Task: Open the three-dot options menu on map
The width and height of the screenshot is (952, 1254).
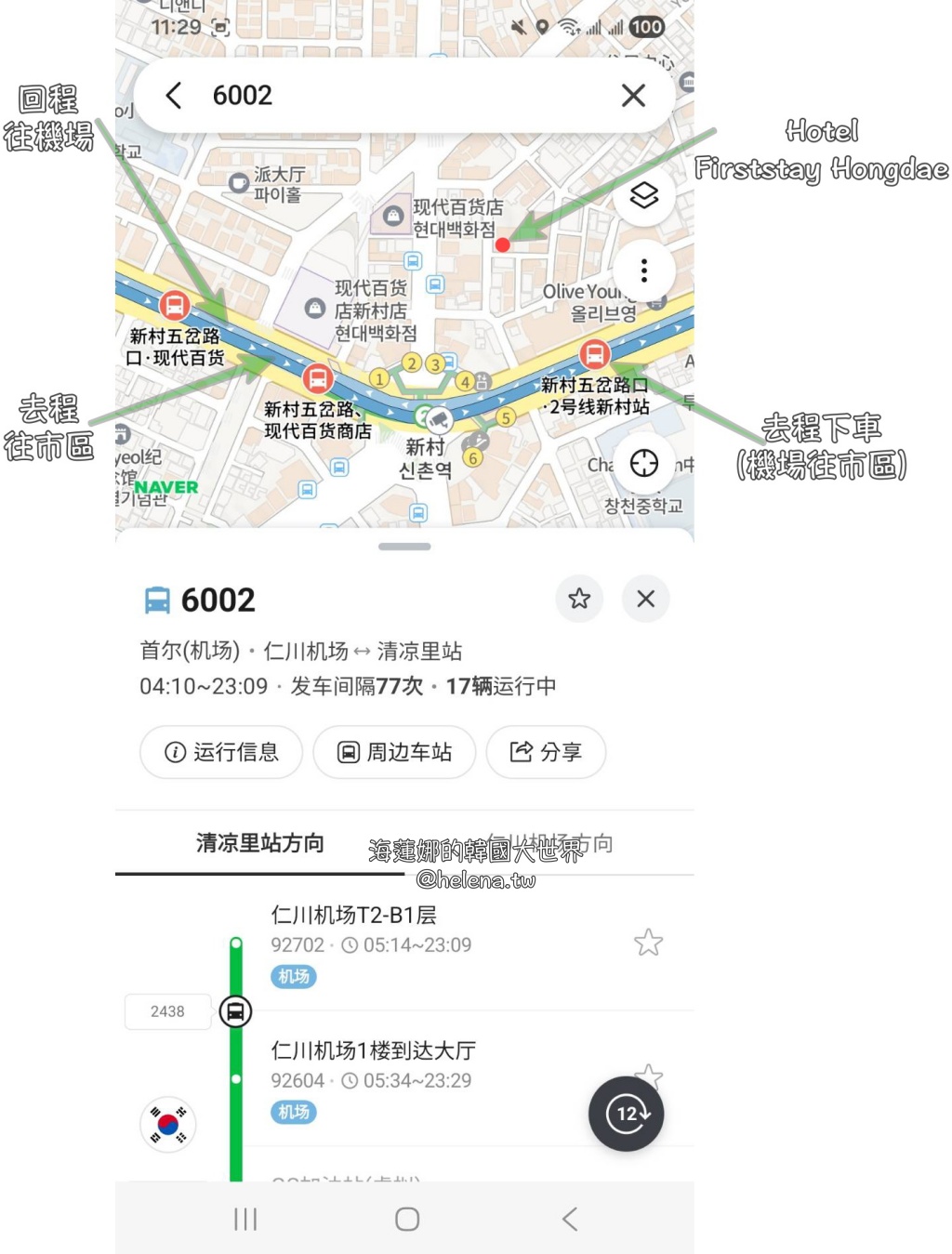Action: click(x=645, y=270)
